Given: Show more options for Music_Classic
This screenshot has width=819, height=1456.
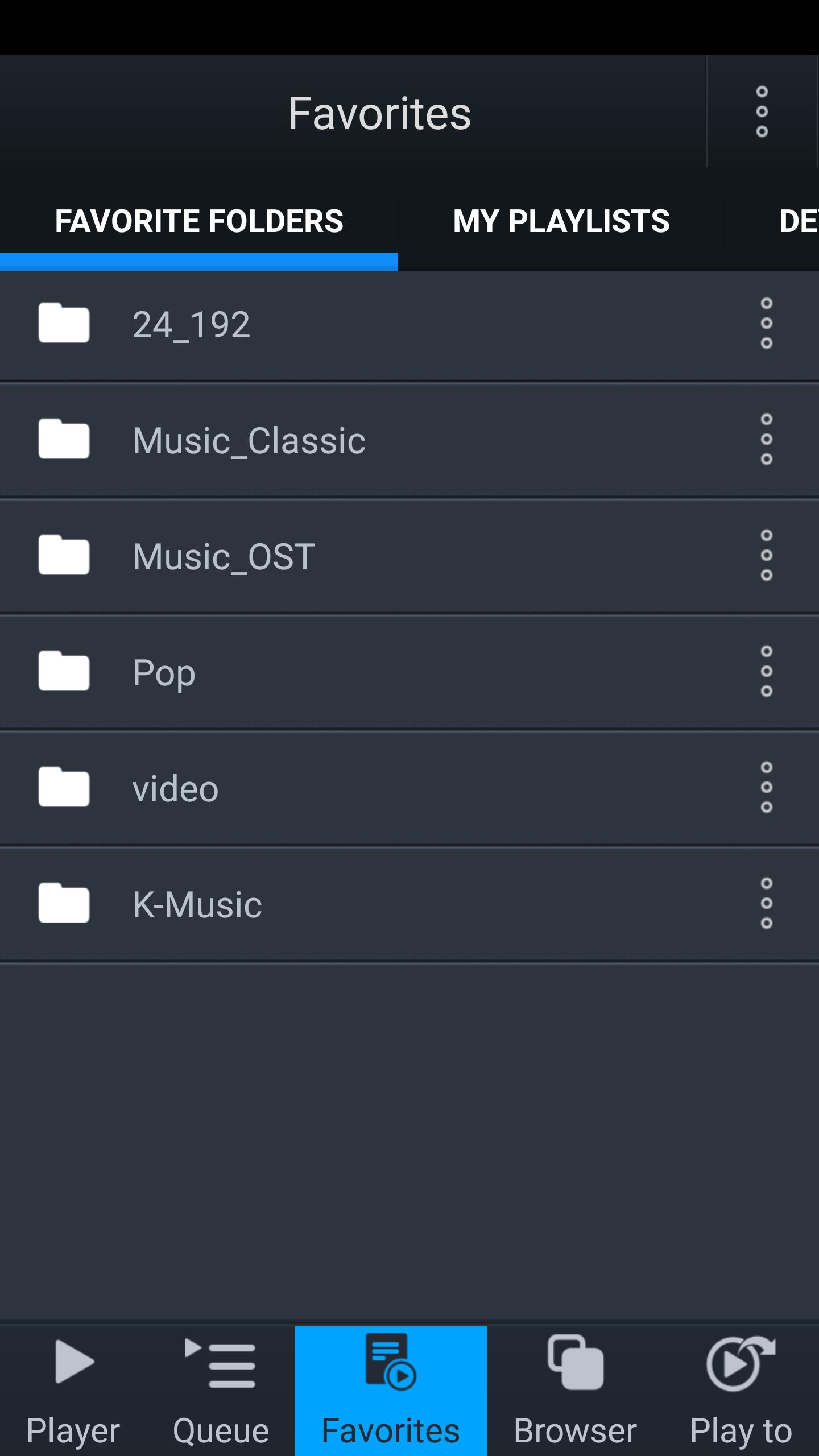Looking at the screenshot, I should pos(766,439).
